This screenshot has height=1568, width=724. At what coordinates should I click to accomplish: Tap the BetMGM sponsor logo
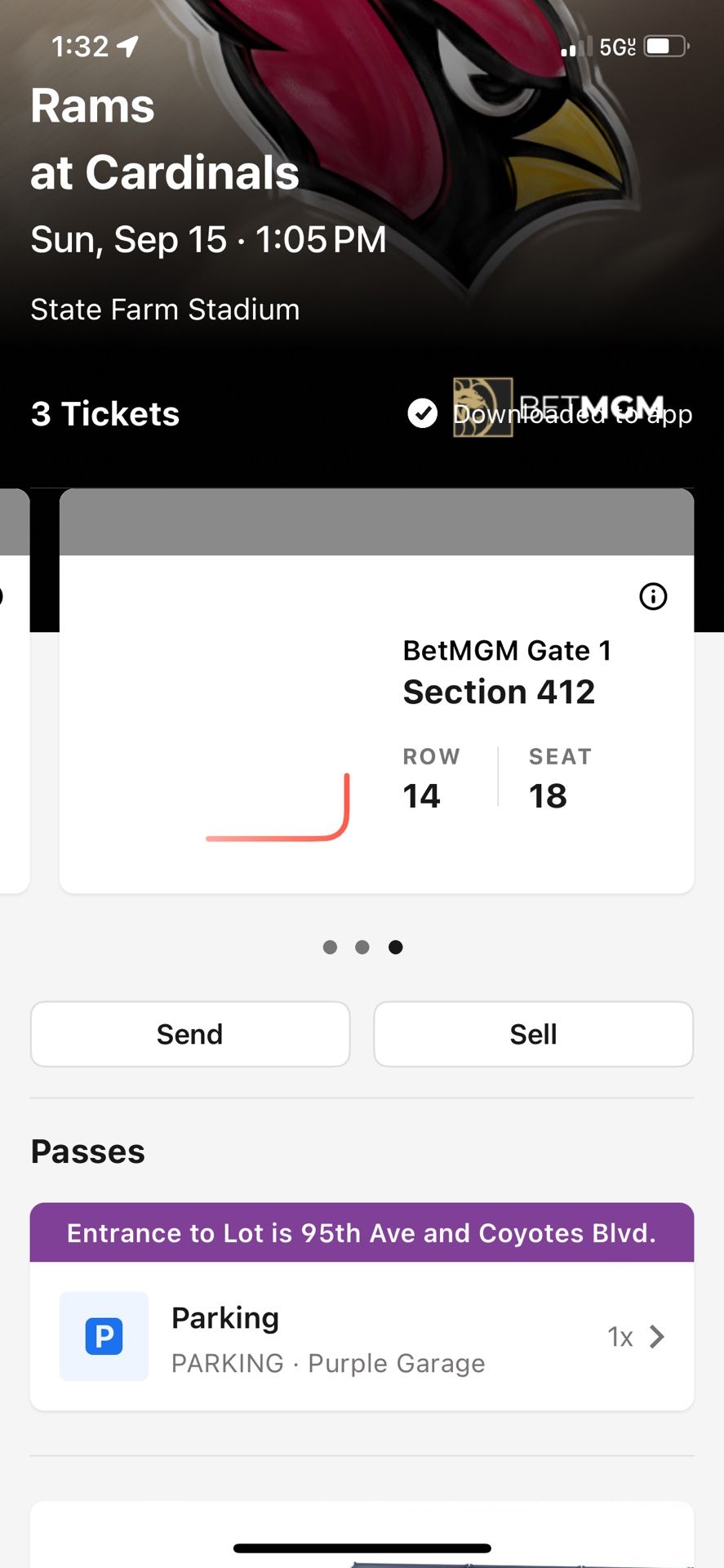coord(482,407)
